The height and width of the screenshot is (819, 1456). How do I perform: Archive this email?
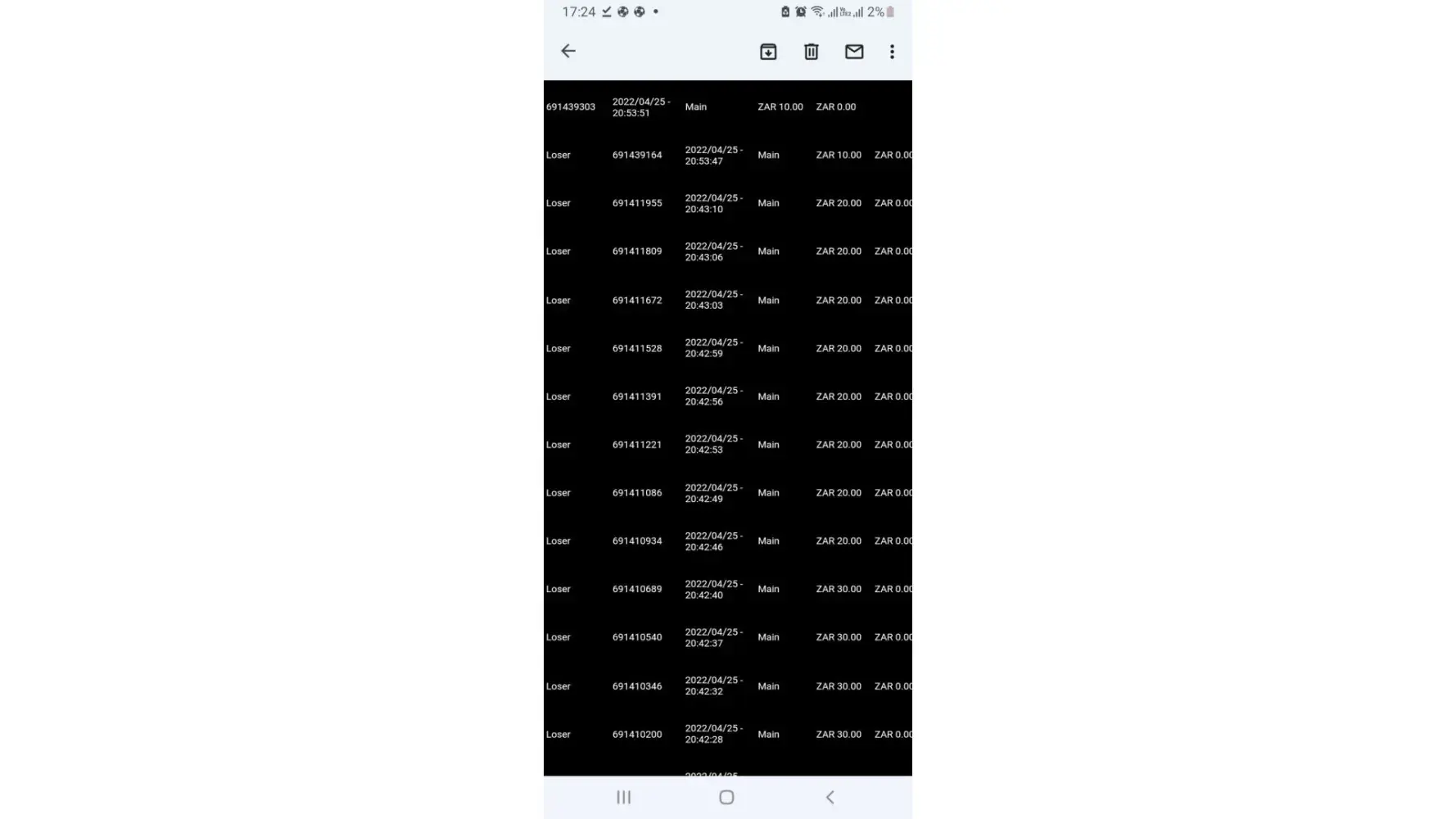point(768,52)
